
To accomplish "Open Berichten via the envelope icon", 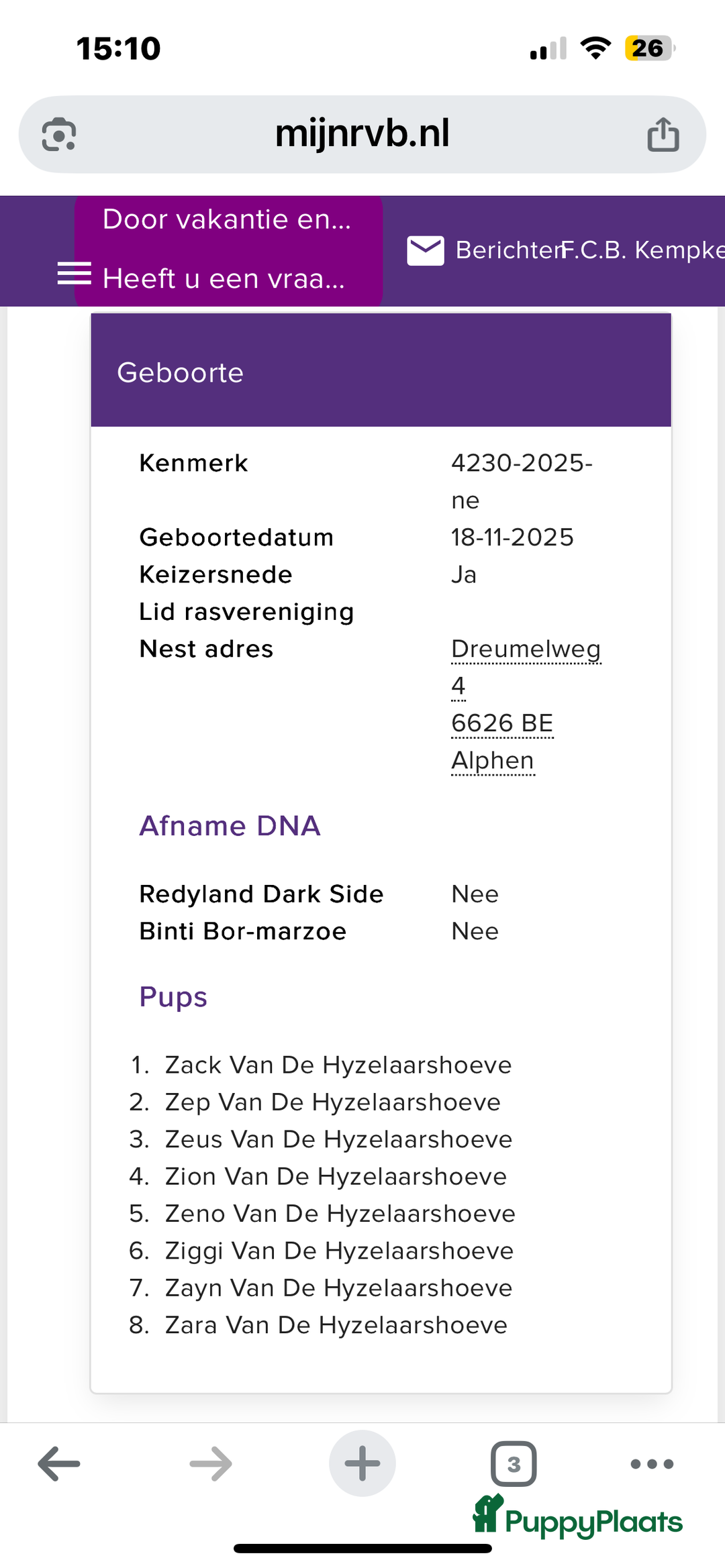I will coord(426,250).
